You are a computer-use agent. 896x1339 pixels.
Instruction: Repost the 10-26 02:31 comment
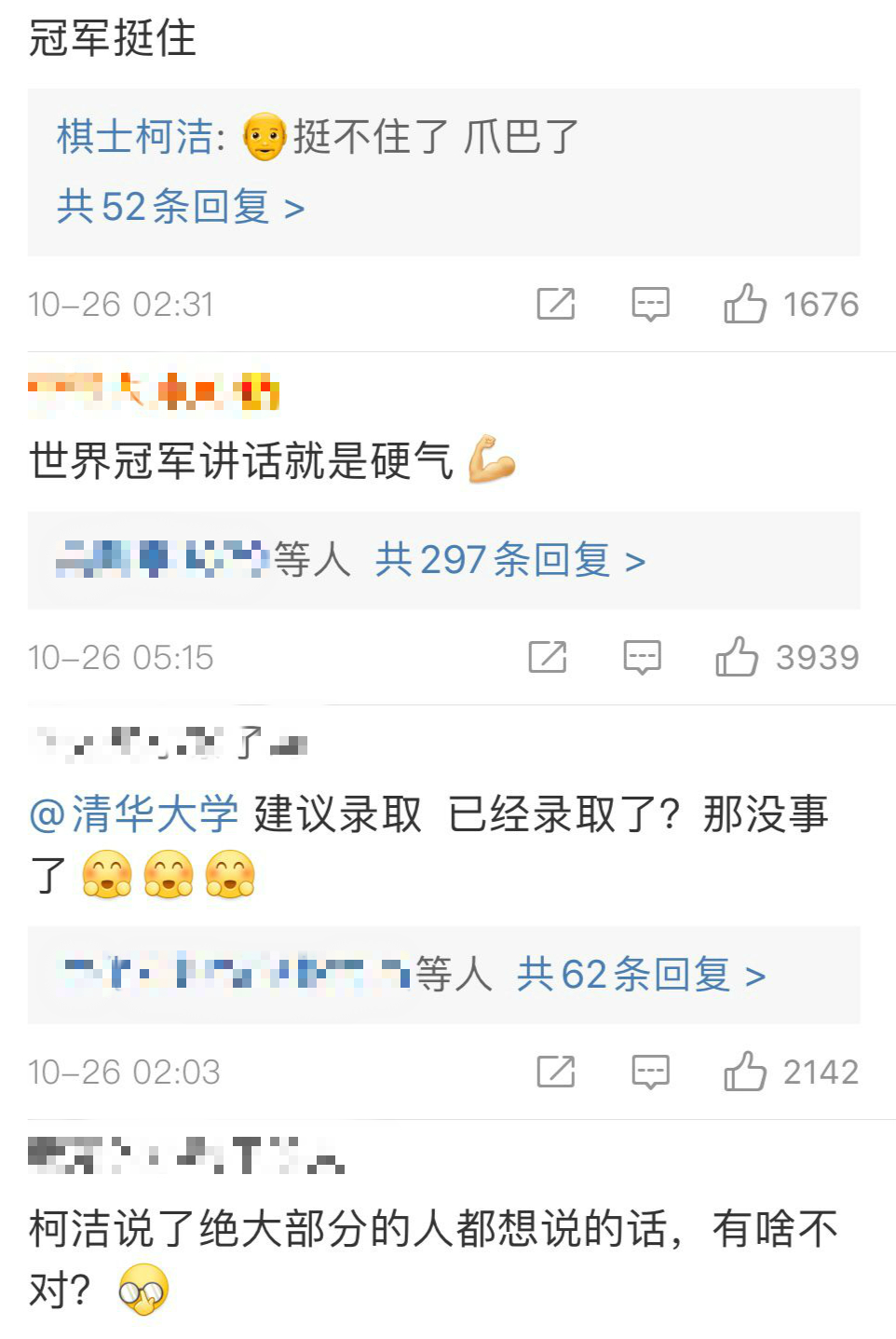coord(556,304)
